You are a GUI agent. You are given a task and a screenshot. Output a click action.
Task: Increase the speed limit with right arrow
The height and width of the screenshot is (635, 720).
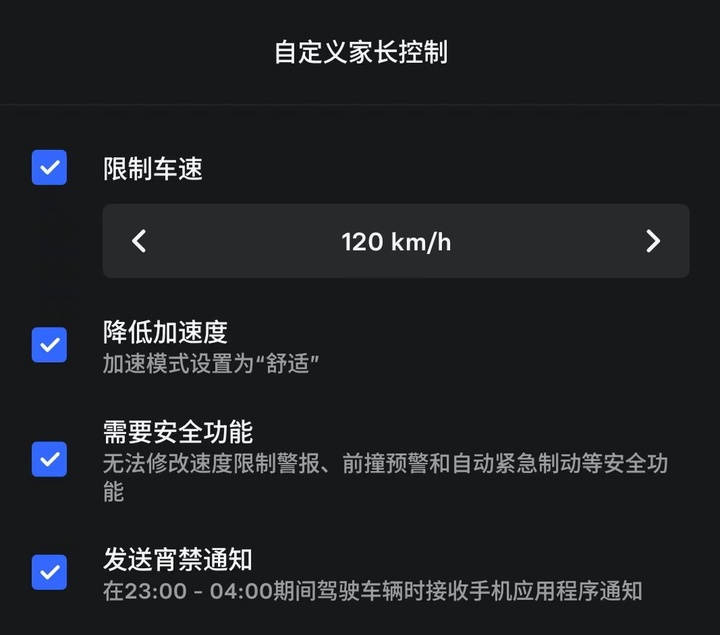(653, 241)
